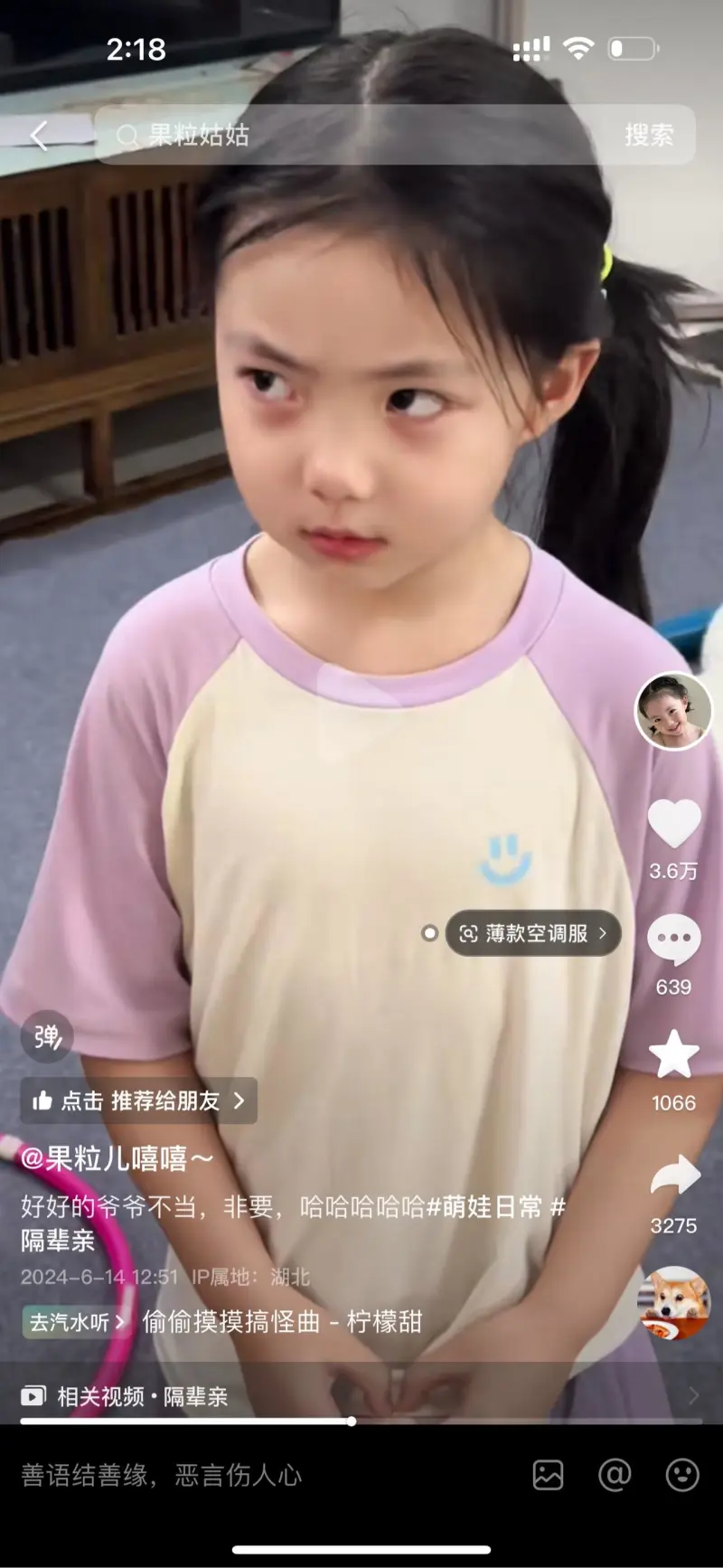Attach an image to the comment
723x1568 pixels.
[548, 1476]
